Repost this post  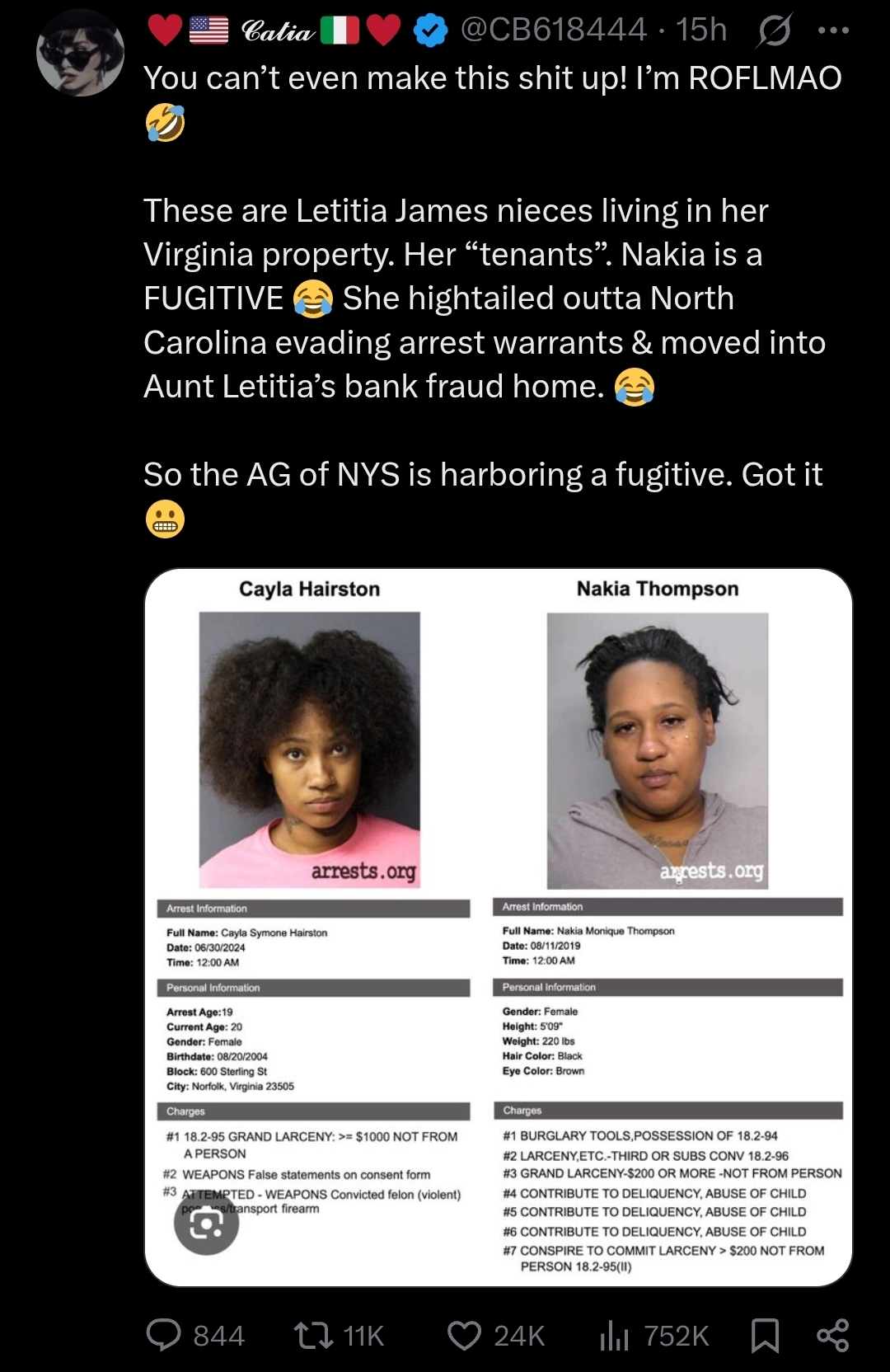coord(313,1335)
